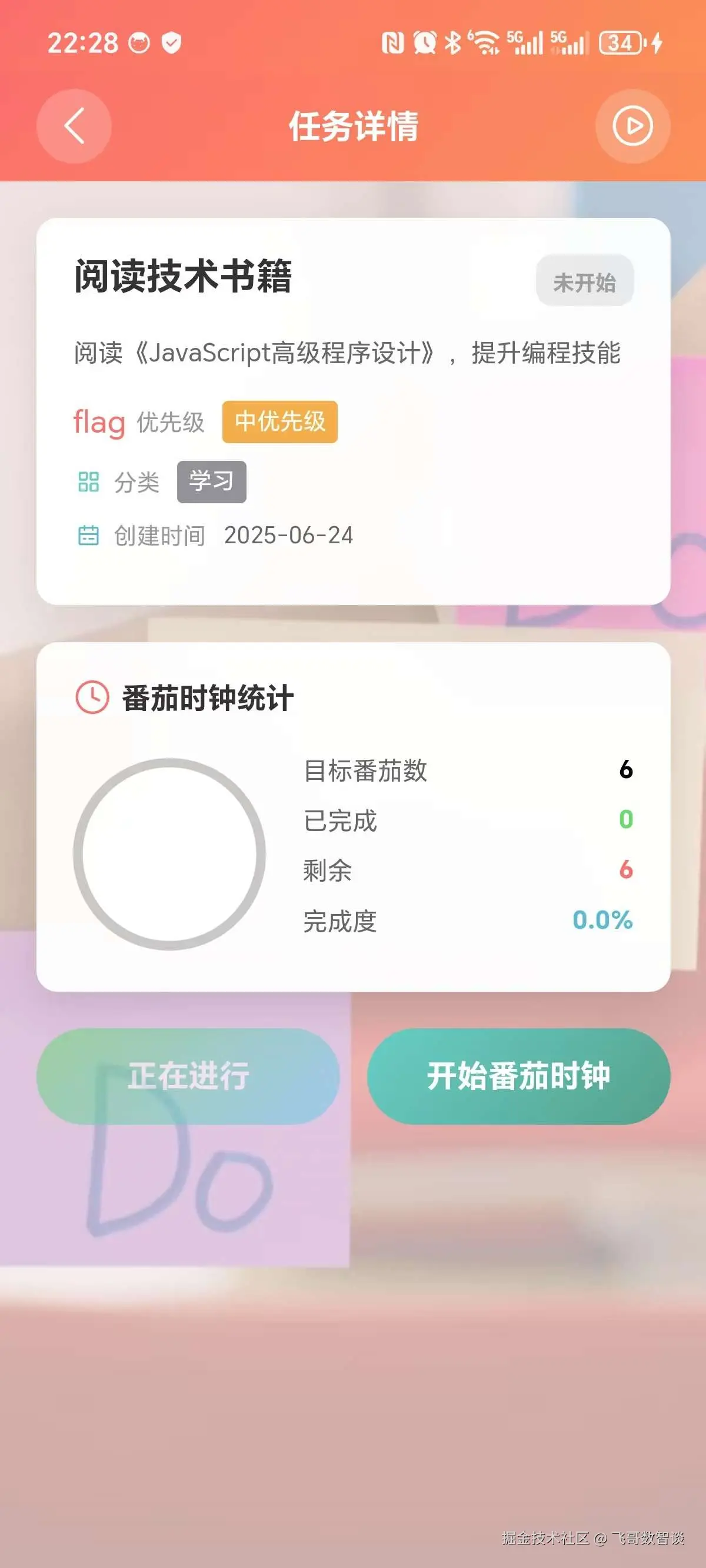706x1568 pixels.
Task: Go back from the task details page
Action: click(x=74, y=126)
